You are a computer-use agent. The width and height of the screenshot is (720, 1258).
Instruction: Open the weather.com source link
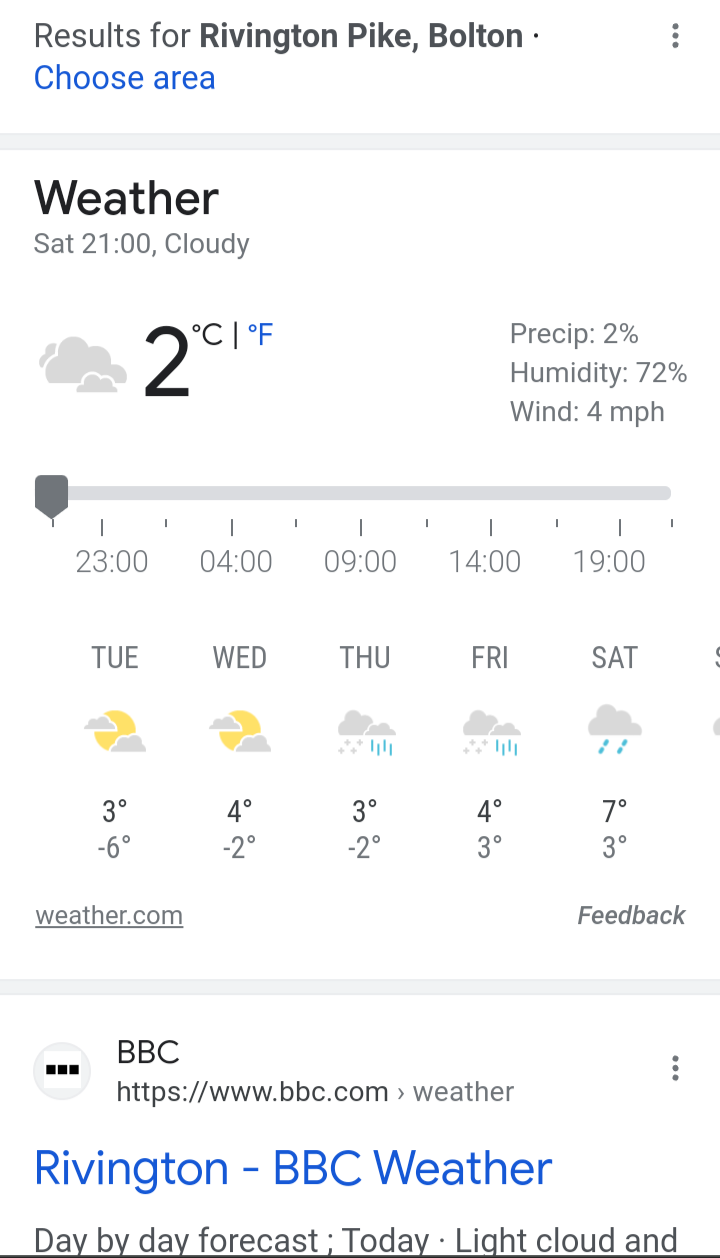pyautogui.click(x=108, y=915)
